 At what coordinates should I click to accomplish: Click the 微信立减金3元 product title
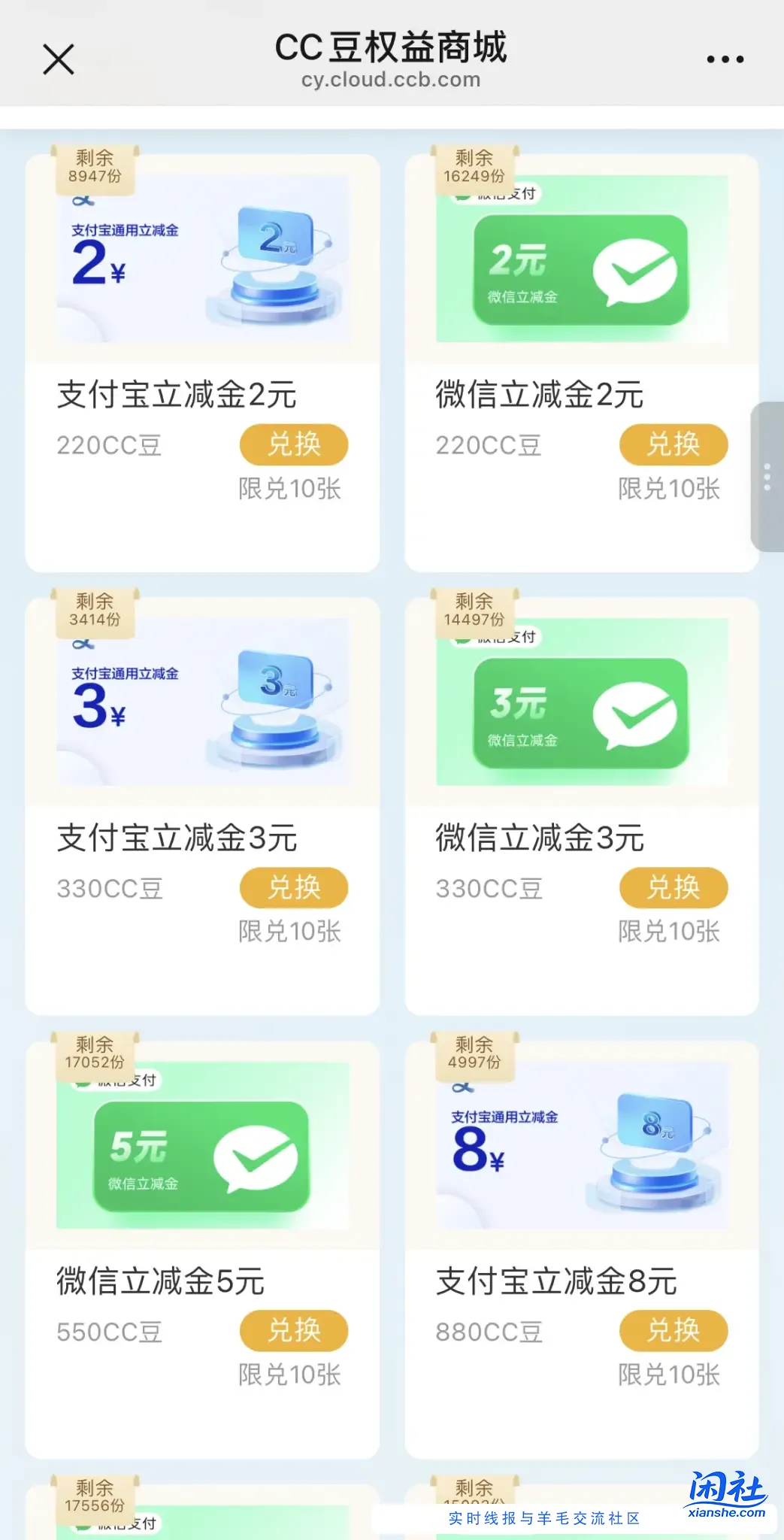[540, 835]
